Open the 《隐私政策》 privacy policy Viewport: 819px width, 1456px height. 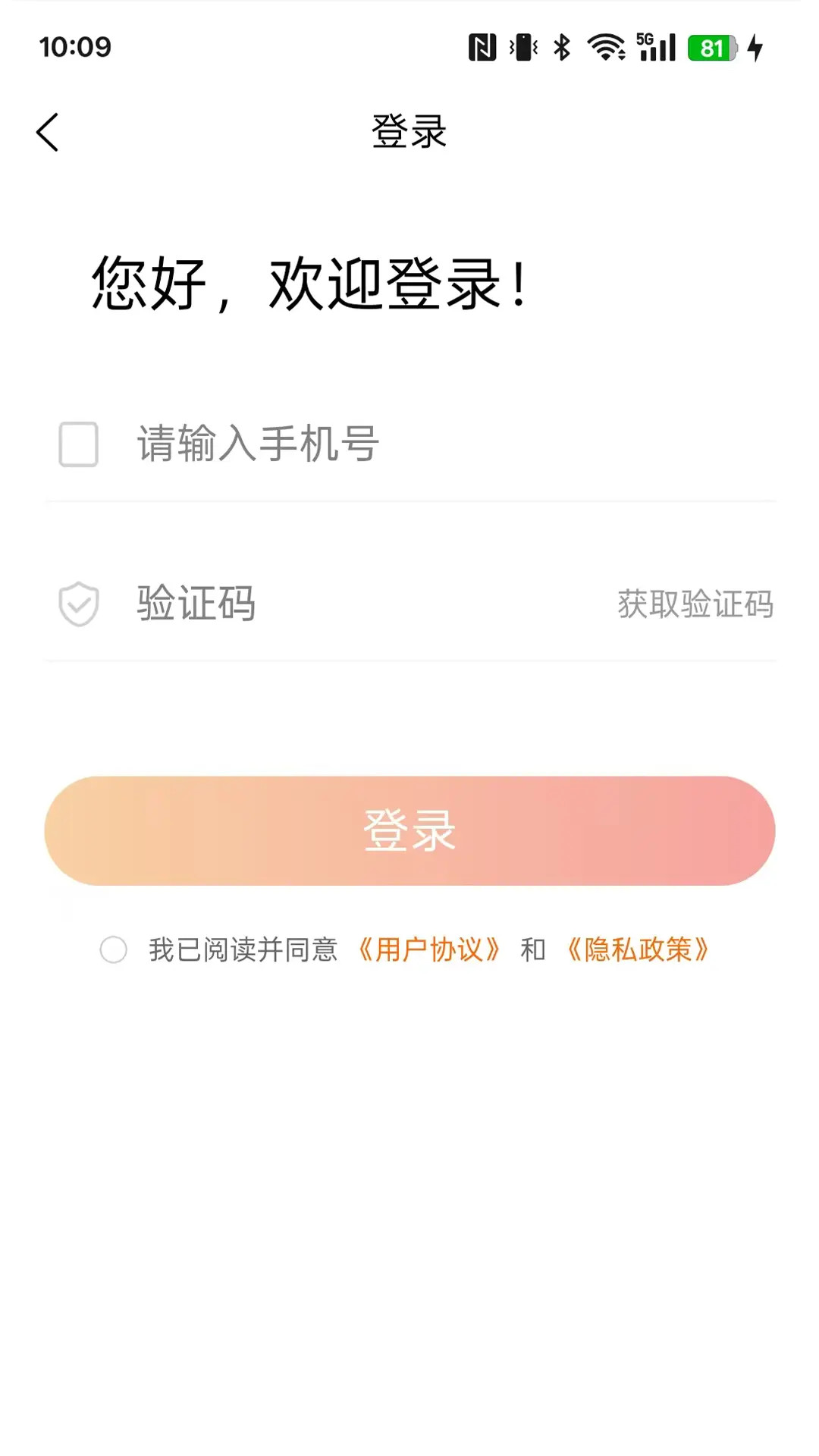pos(638,949)
